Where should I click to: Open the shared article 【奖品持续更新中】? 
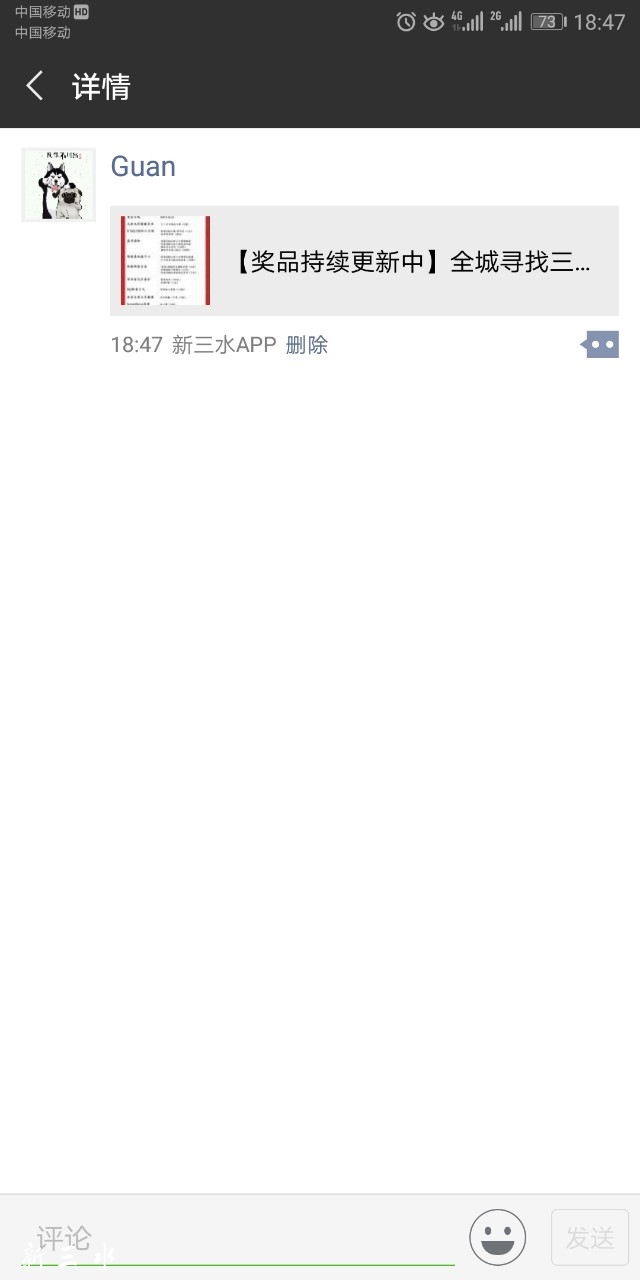[x=364, y=262]
